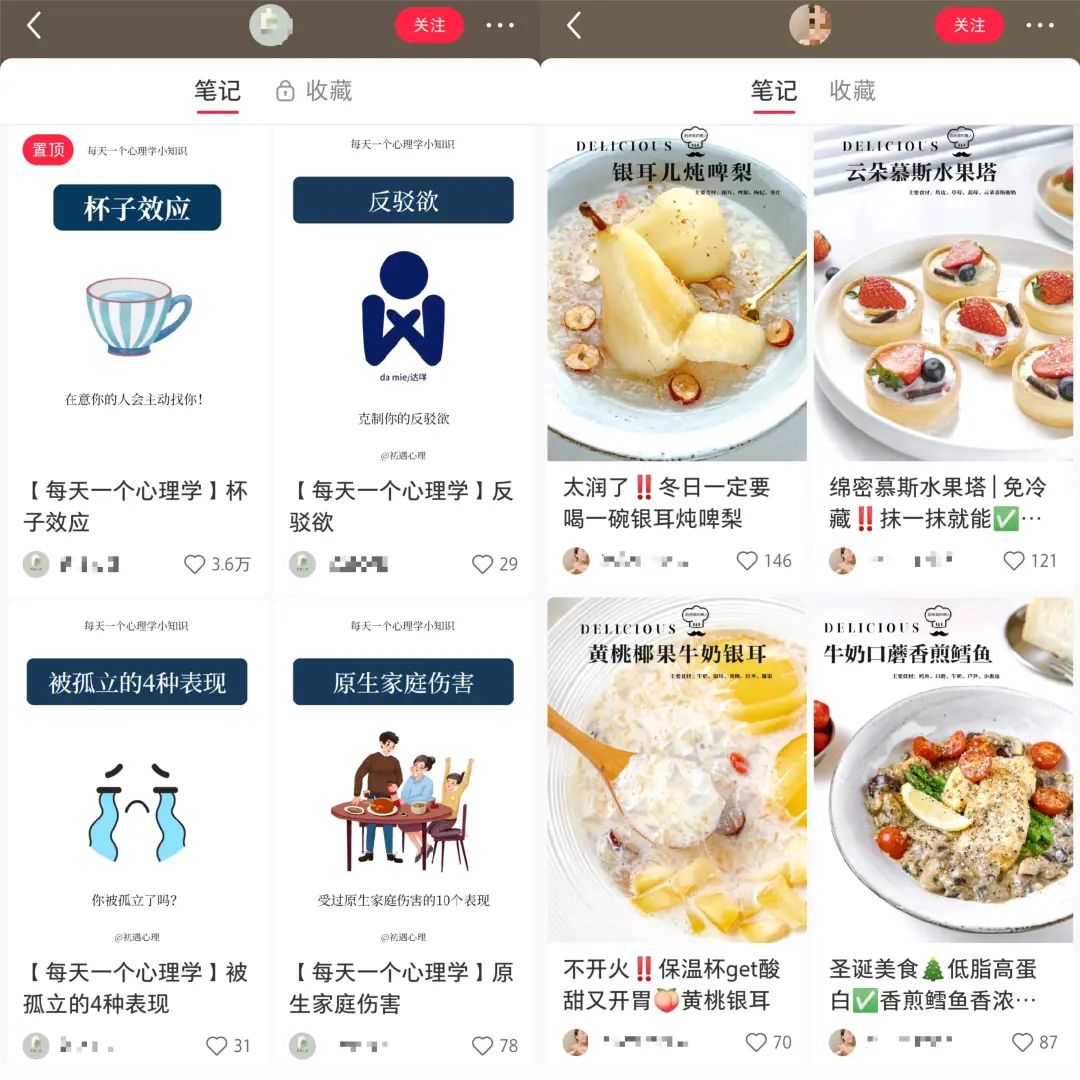Like the 杯子效应 note with 3.6万 likes
The image size is (1080, 1080).
(195, 565)
